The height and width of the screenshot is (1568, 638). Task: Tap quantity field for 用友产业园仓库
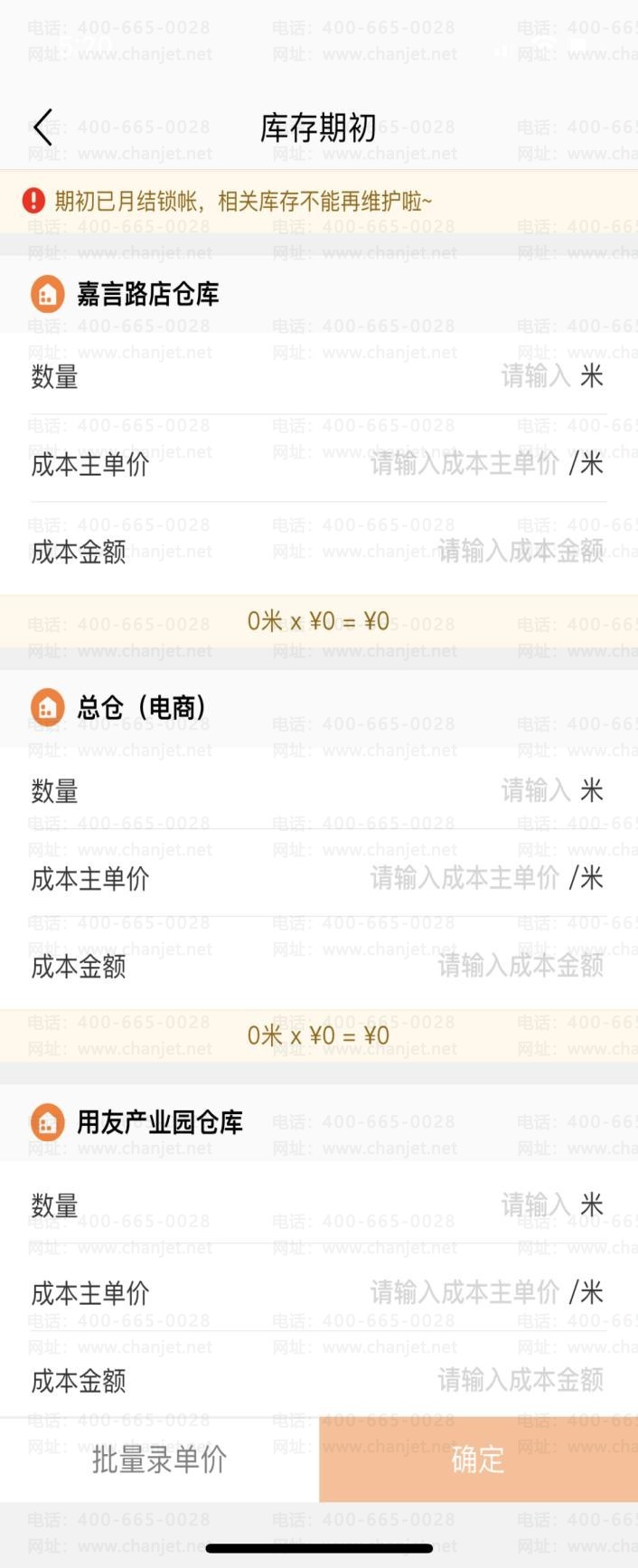(x=533, y=1204)
